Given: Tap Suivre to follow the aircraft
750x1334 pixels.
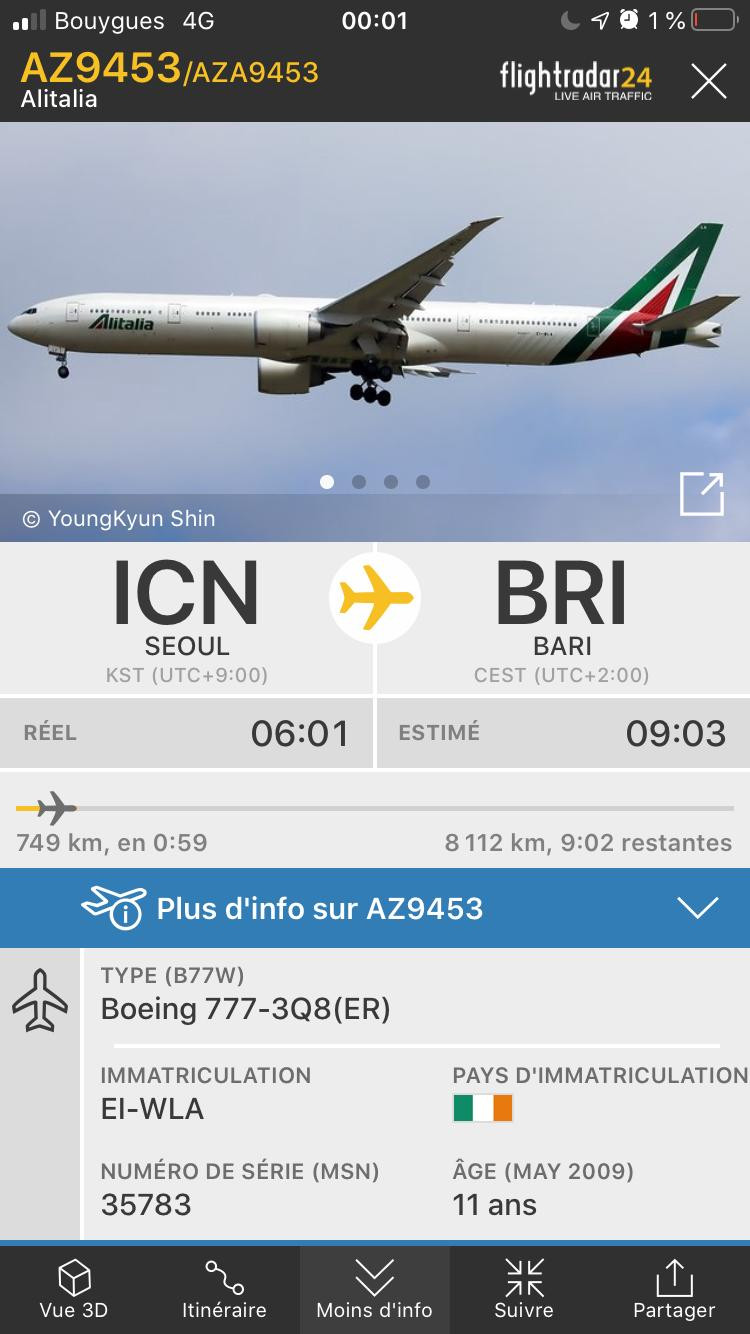Looking at the screenshot, I should coord(524,1290).
